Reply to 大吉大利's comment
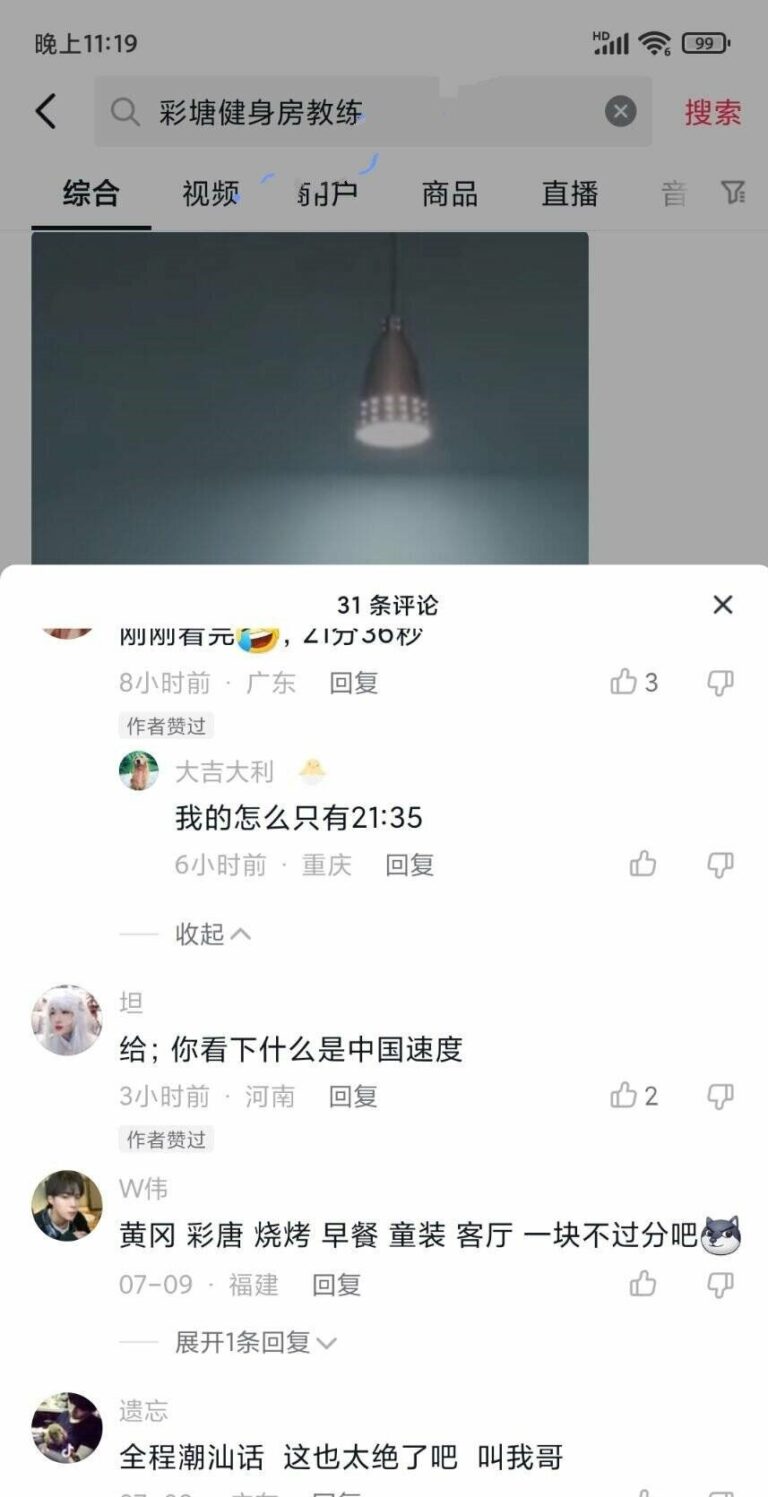768x1497 pixels. [x=409, y=865]
